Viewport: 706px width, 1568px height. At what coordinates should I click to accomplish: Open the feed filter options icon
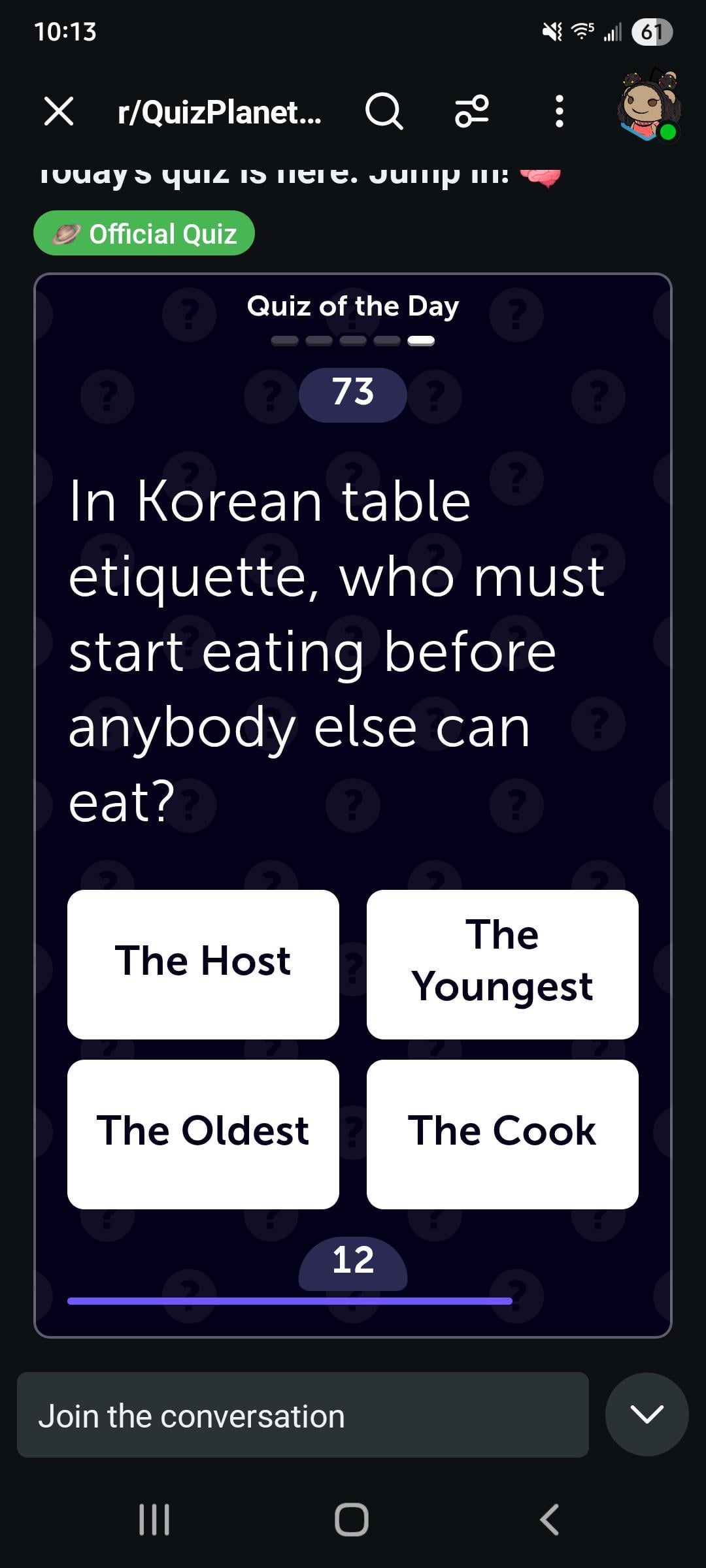pos(471,111)
